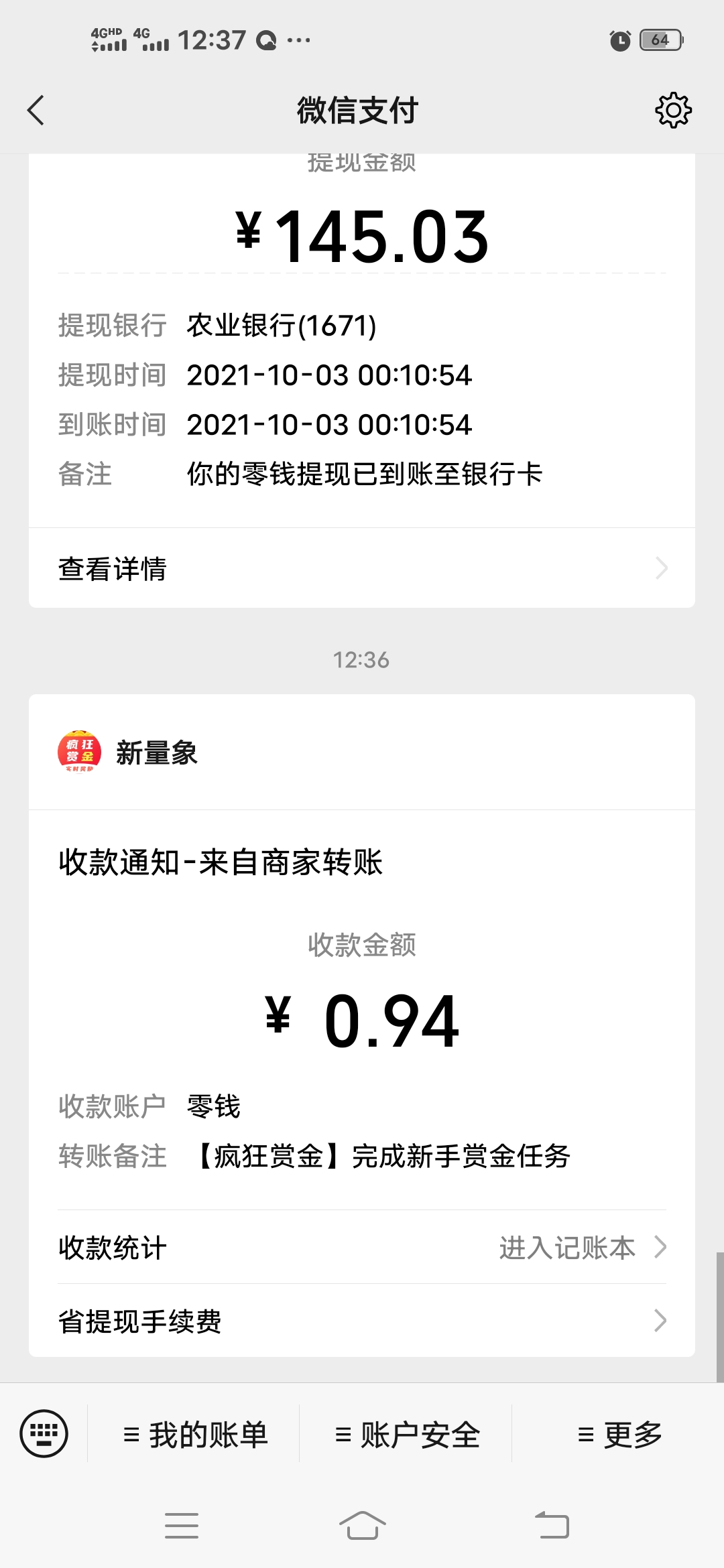Open 收款统计 to enter the ledger
This screenshot has width=724, height=1568.
click(362, 1247)
